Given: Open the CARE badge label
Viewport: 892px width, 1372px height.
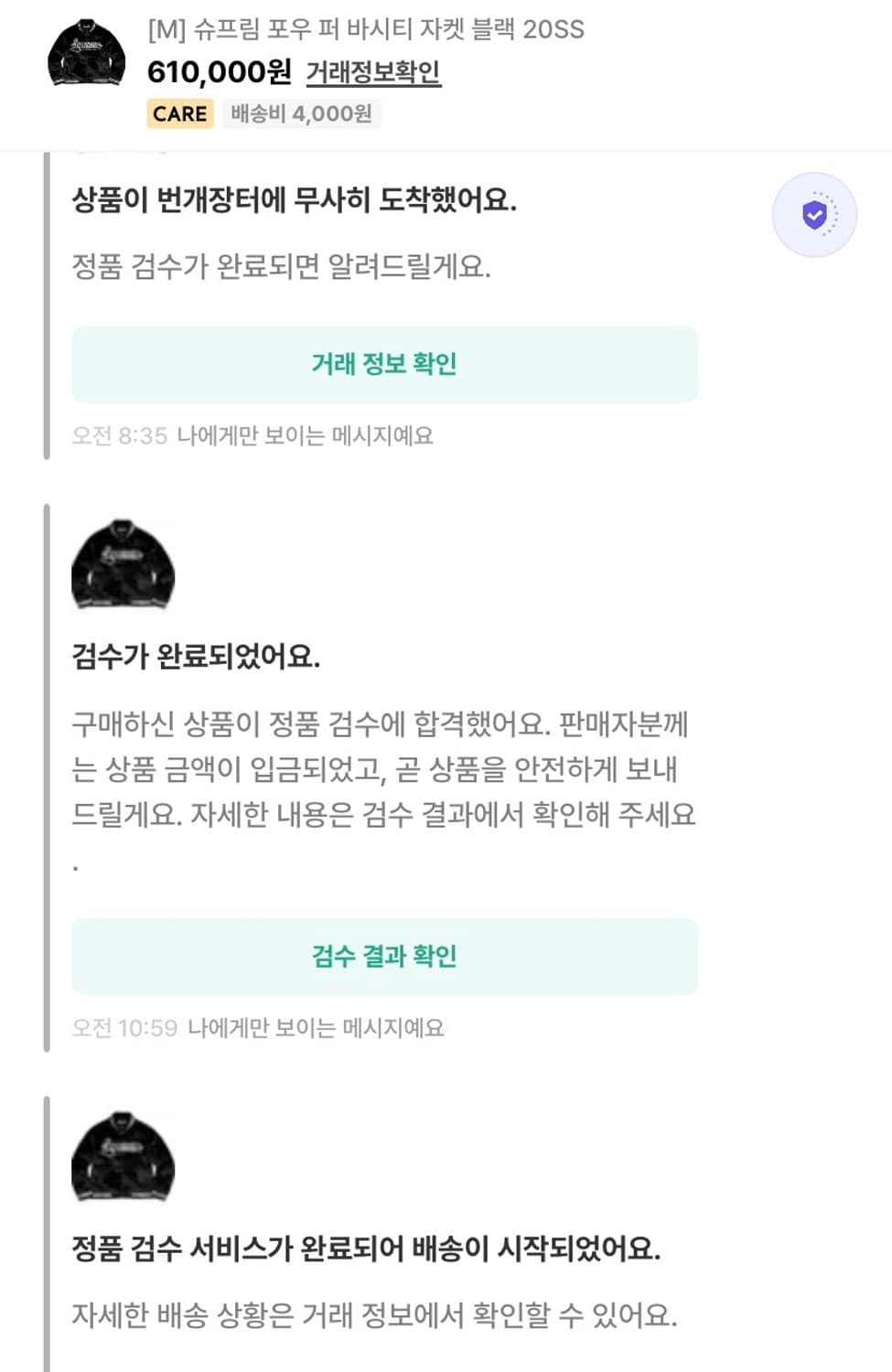Looking at the screenshot, I should pyautogui.click(x=178, y=113).
